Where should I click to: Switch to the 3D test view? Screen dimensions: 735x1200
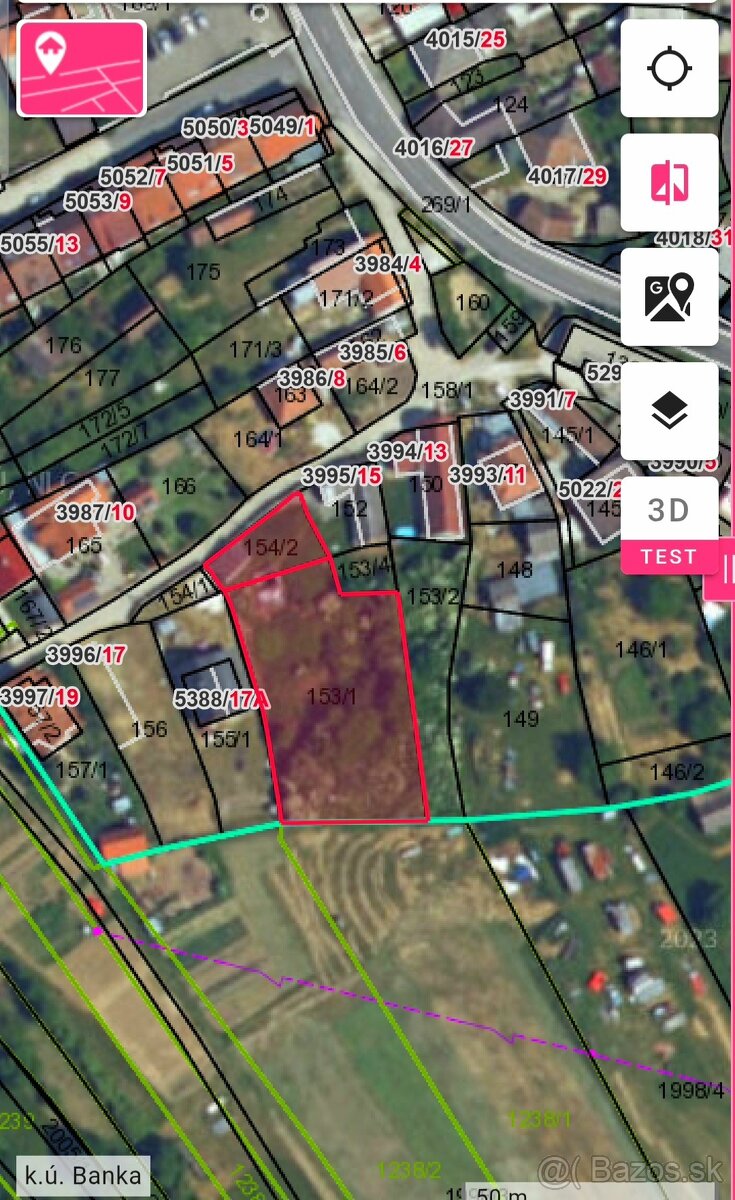(669, 524)
